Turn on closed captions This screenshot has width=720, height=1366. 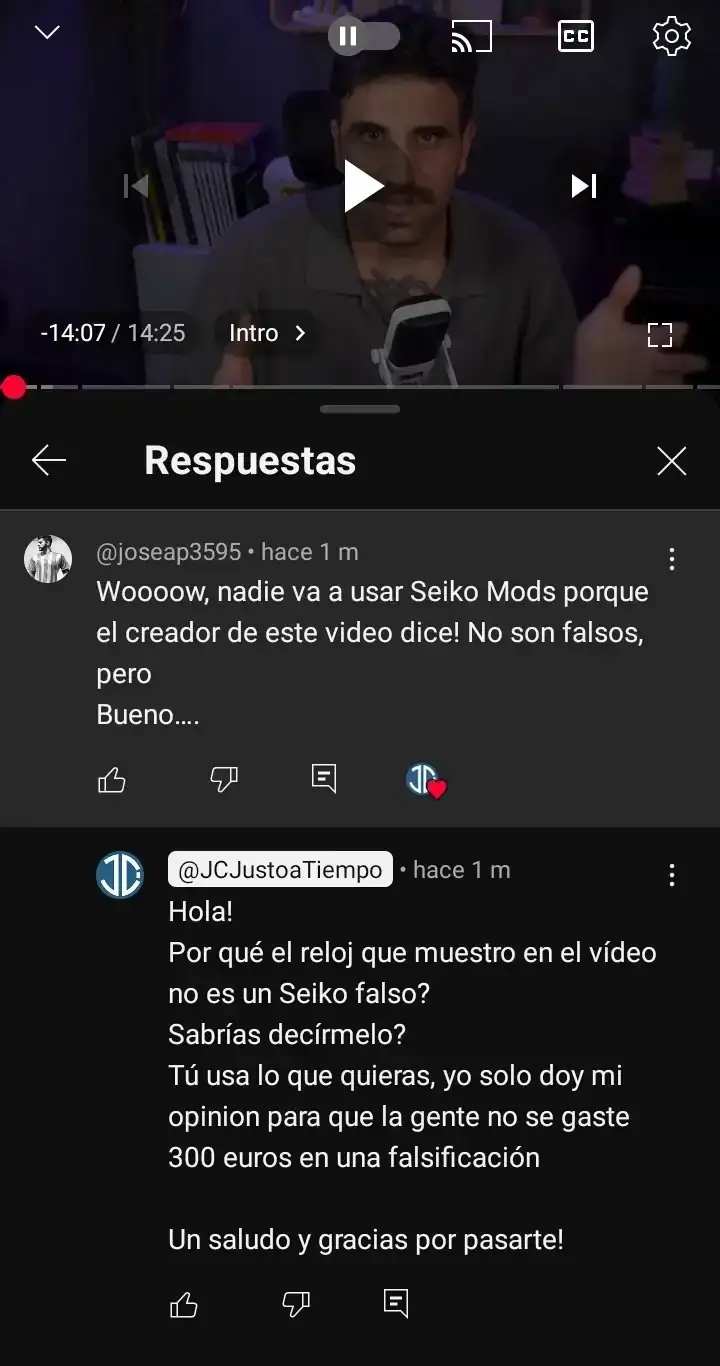coord(575,37)
